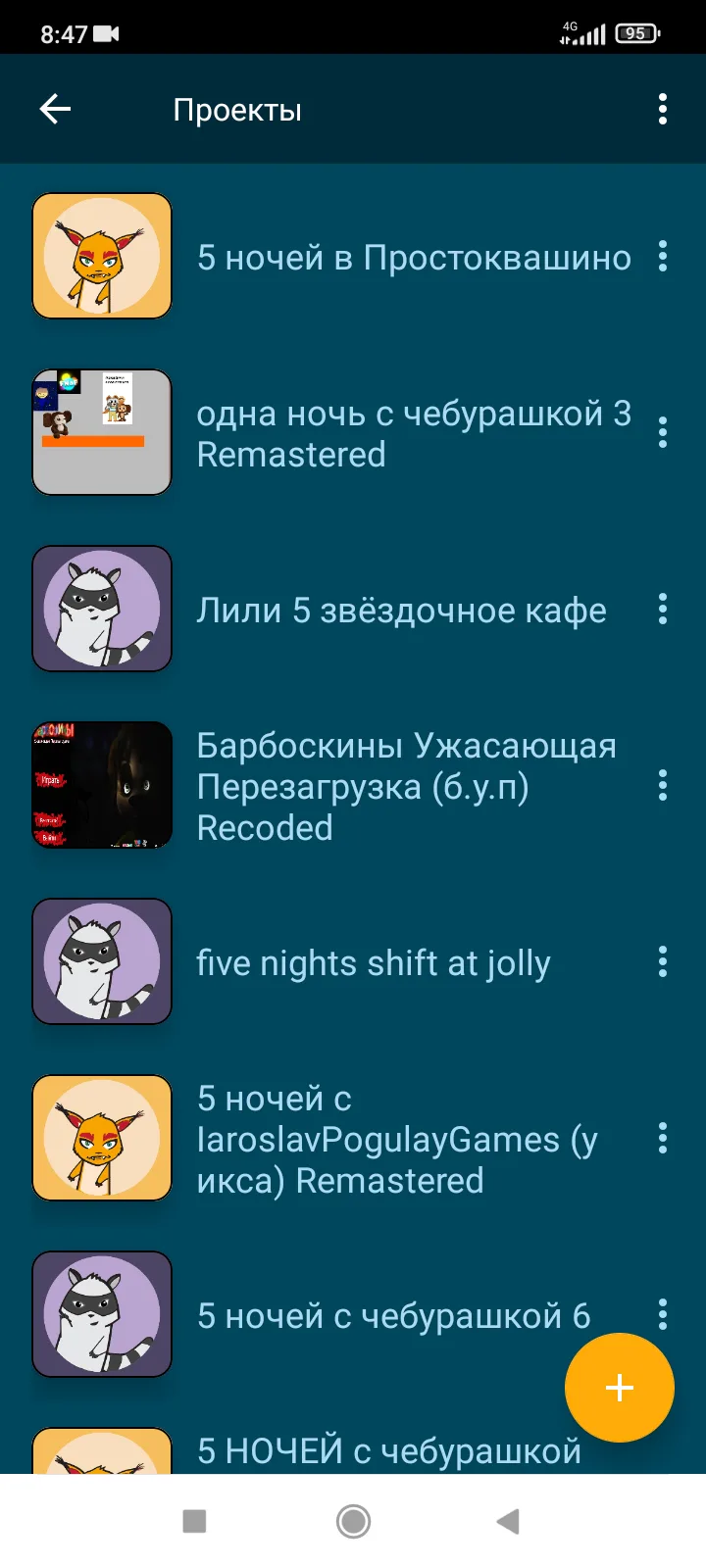Show options for Барбоскины Ужасающая Перезагрузка
Viewport: 706px width, 1568px height.
663,785
